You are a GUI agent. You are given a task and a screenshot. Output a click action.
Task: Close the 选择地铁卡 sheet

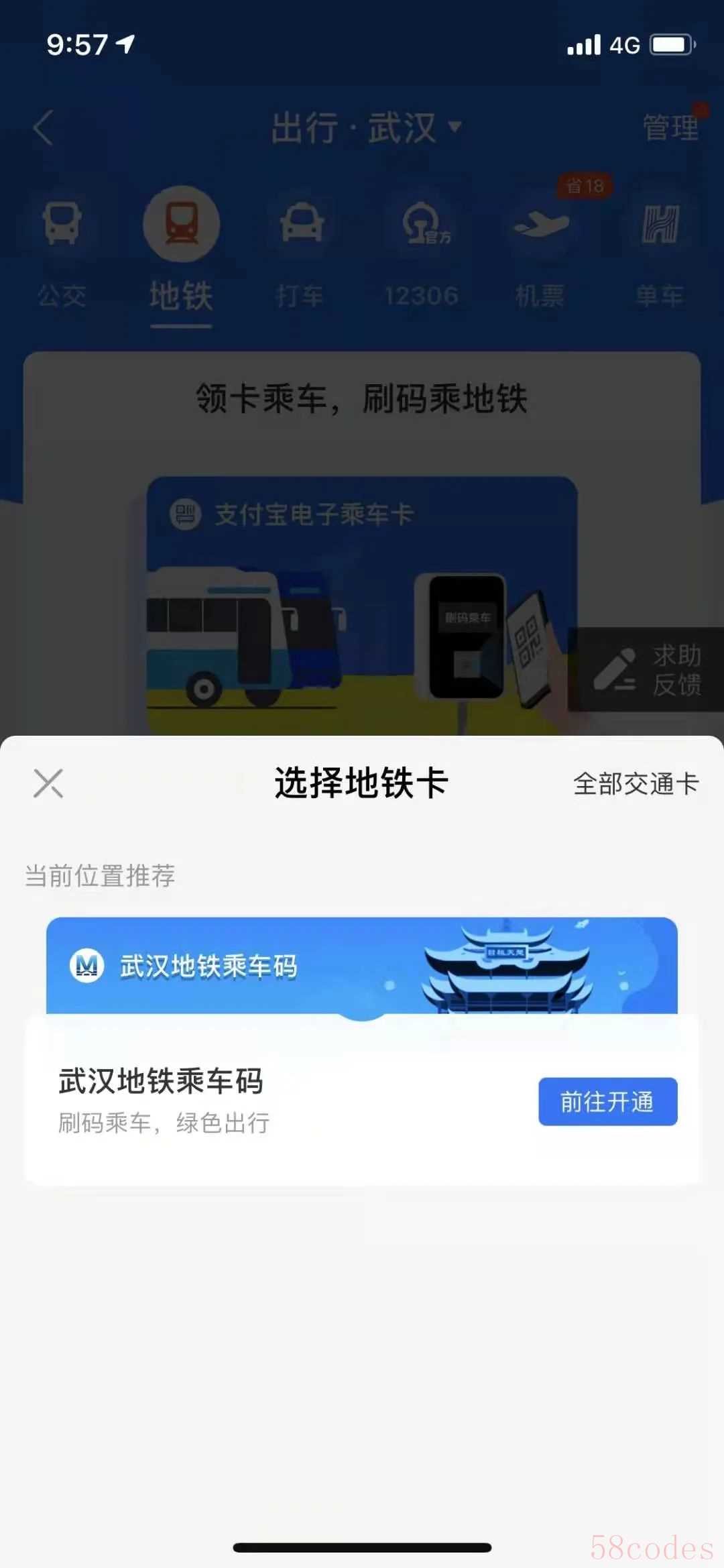[x=48, y=783]
